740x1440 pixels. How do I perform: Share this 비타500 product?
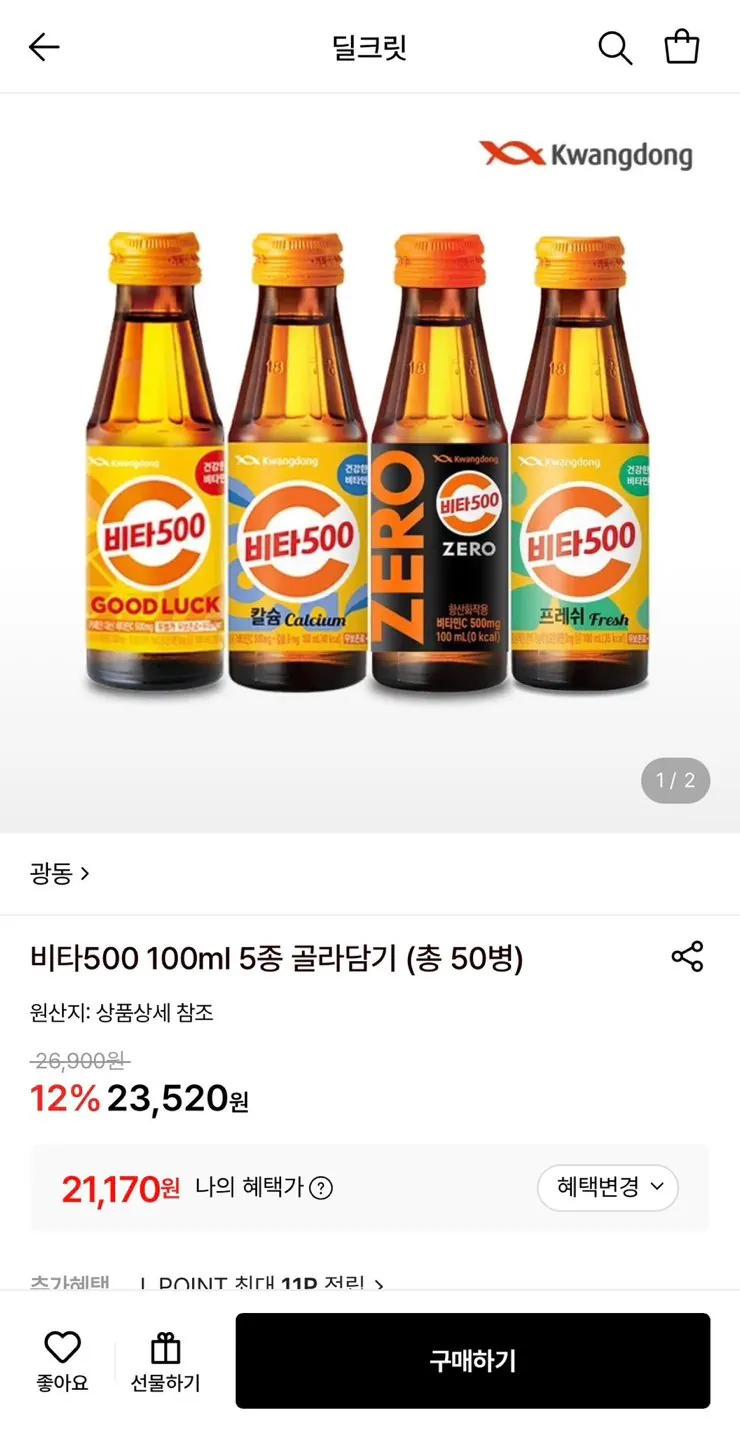point(688,957)
